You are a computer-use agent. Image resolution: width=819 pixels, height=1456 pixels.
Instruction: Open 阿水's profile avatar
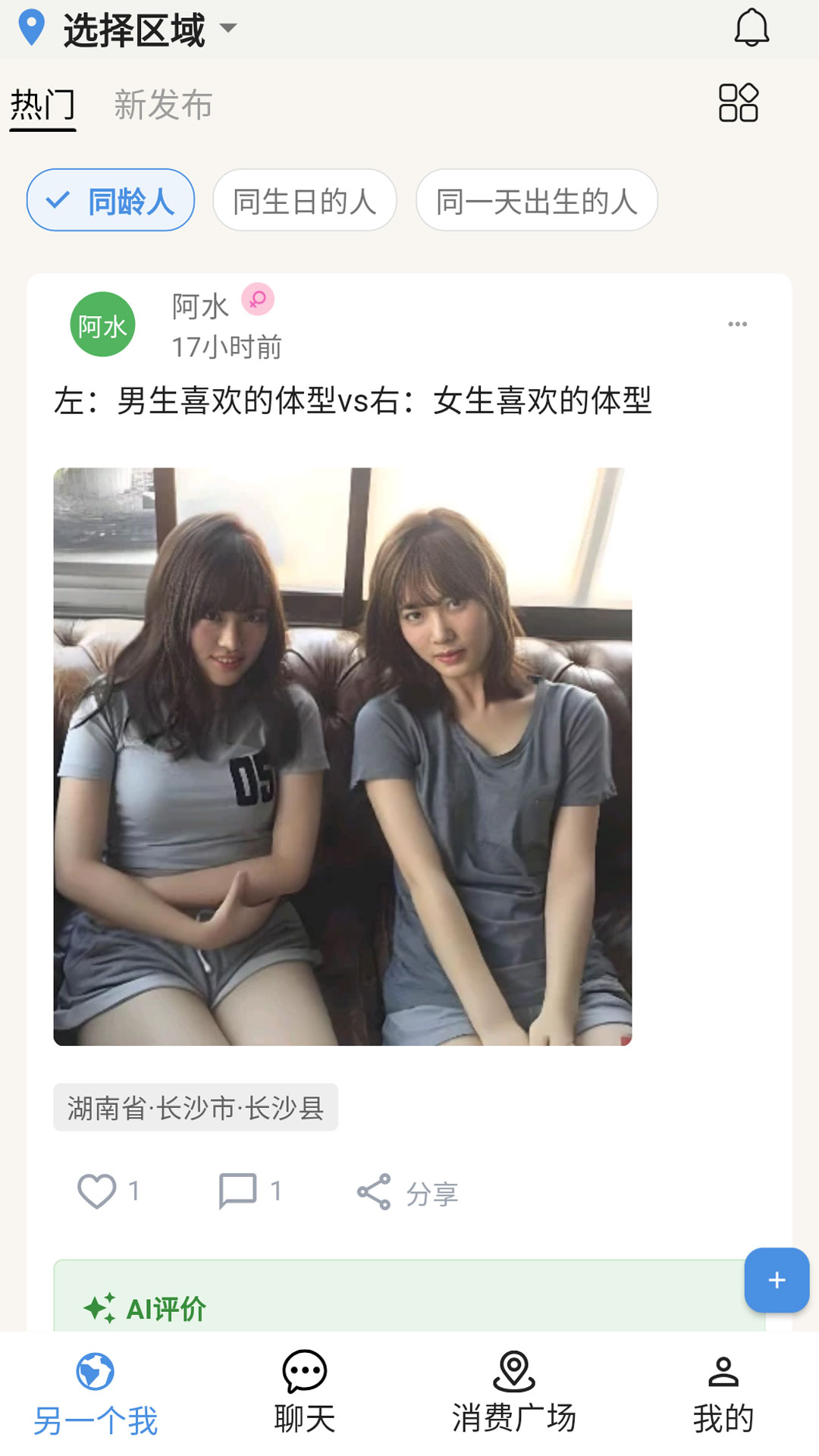point(102,325)
